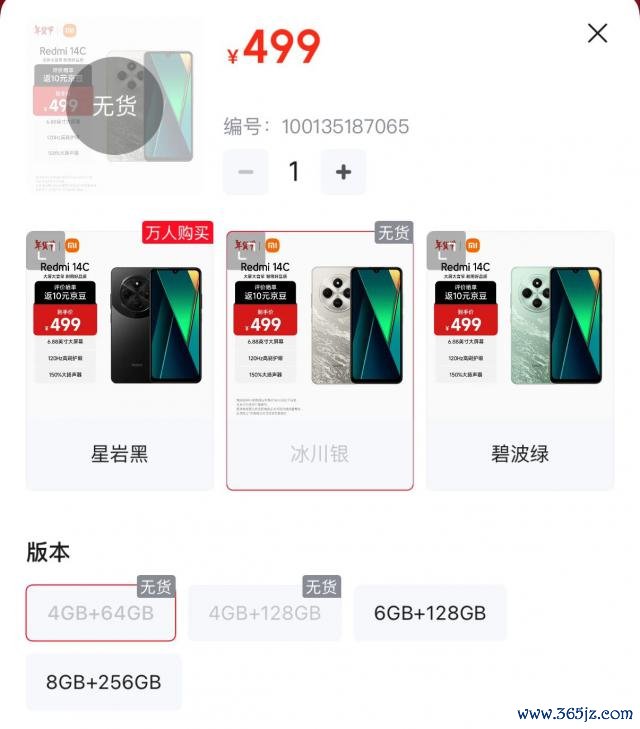Expand the 星岩黑 image to full size

tap(45, 251)
